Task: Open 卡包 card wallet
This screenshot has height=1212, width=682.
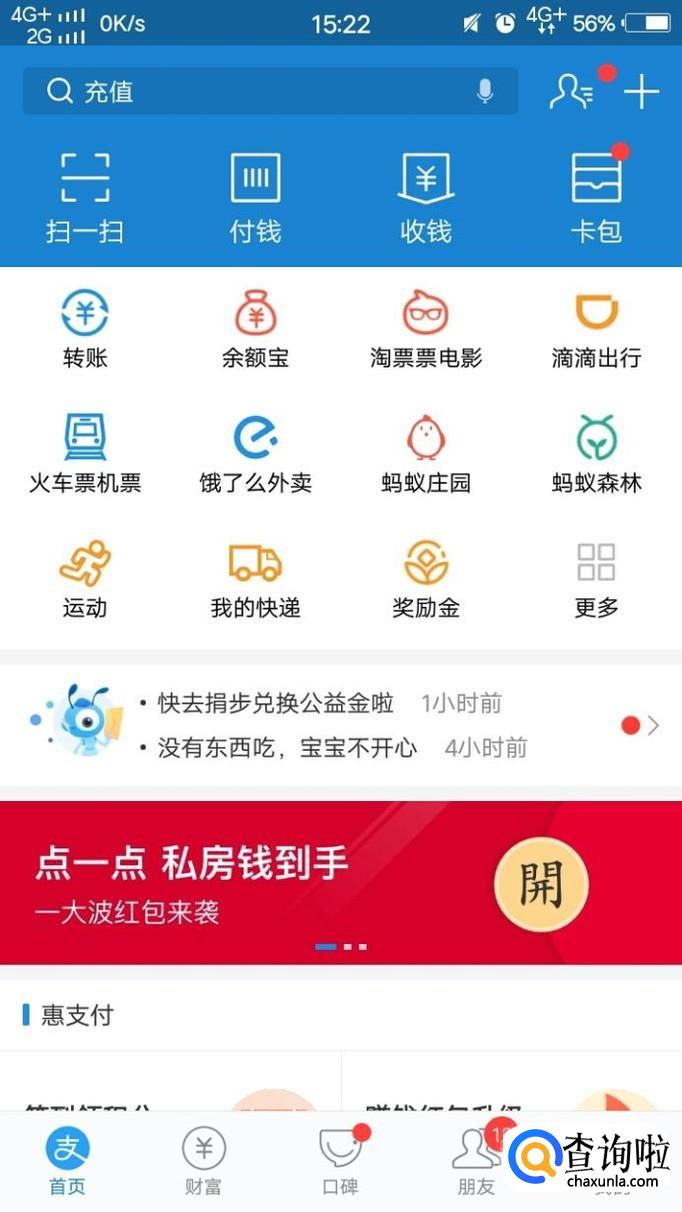Action: tap(596, 197)
